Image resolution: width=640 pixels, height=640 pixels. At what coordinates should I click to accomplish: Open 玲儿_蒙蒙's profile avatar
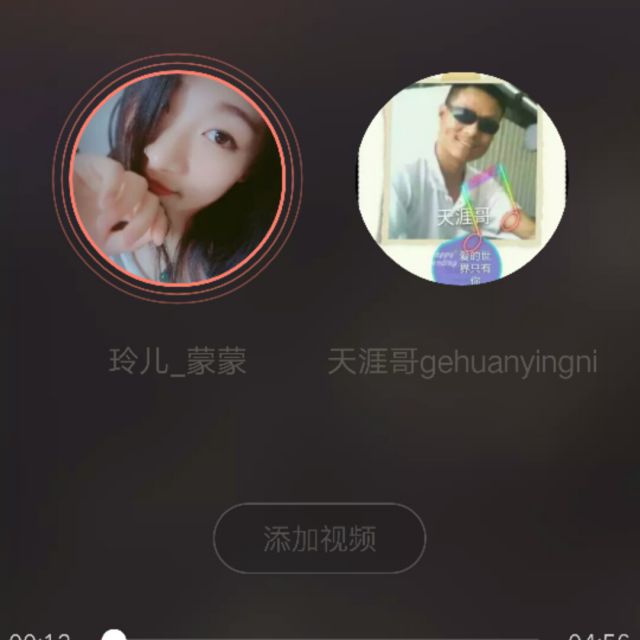click(177, 179)
